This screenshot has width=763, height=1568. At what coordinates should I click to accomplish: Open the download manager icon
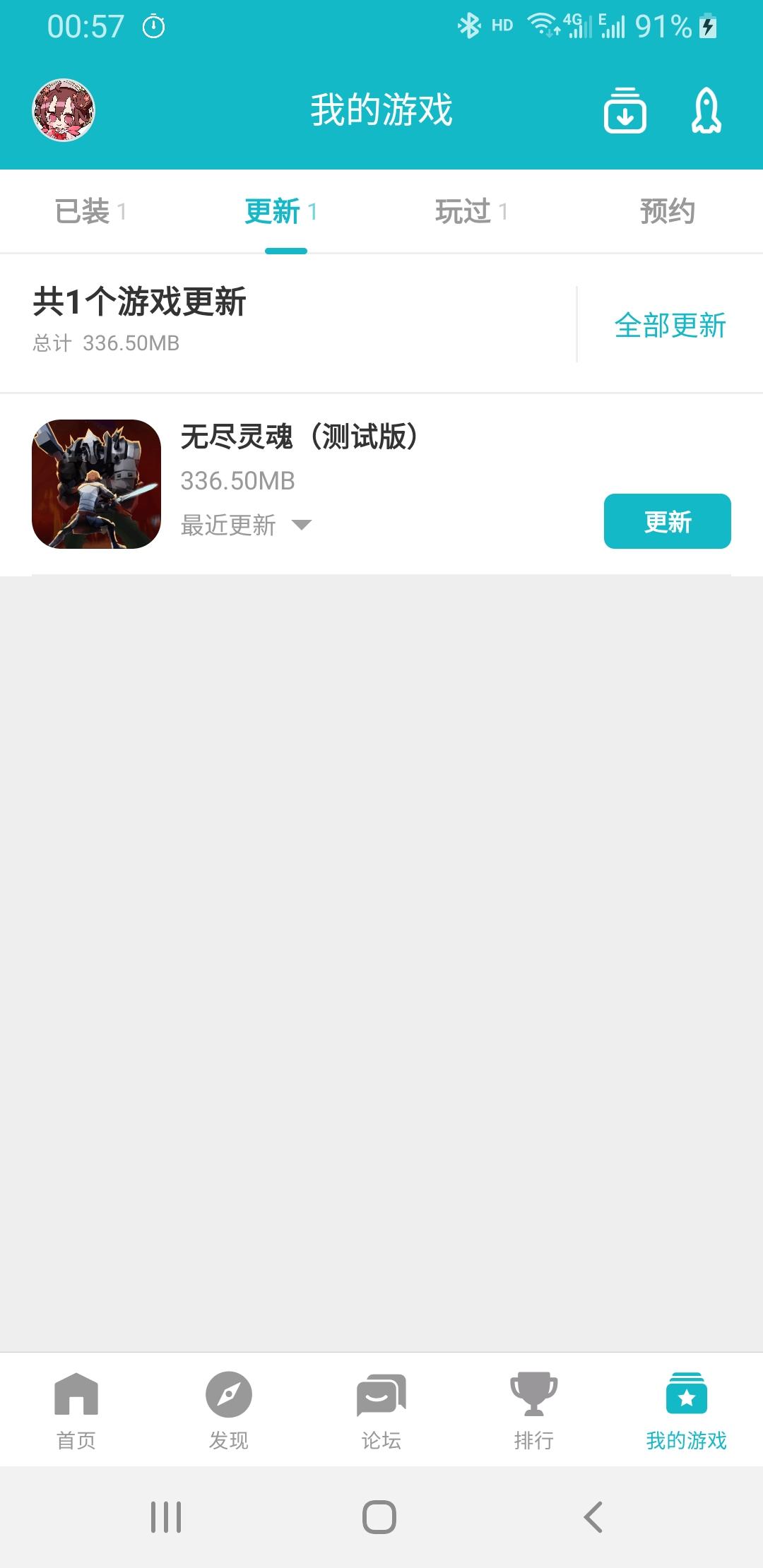(625, 110)
